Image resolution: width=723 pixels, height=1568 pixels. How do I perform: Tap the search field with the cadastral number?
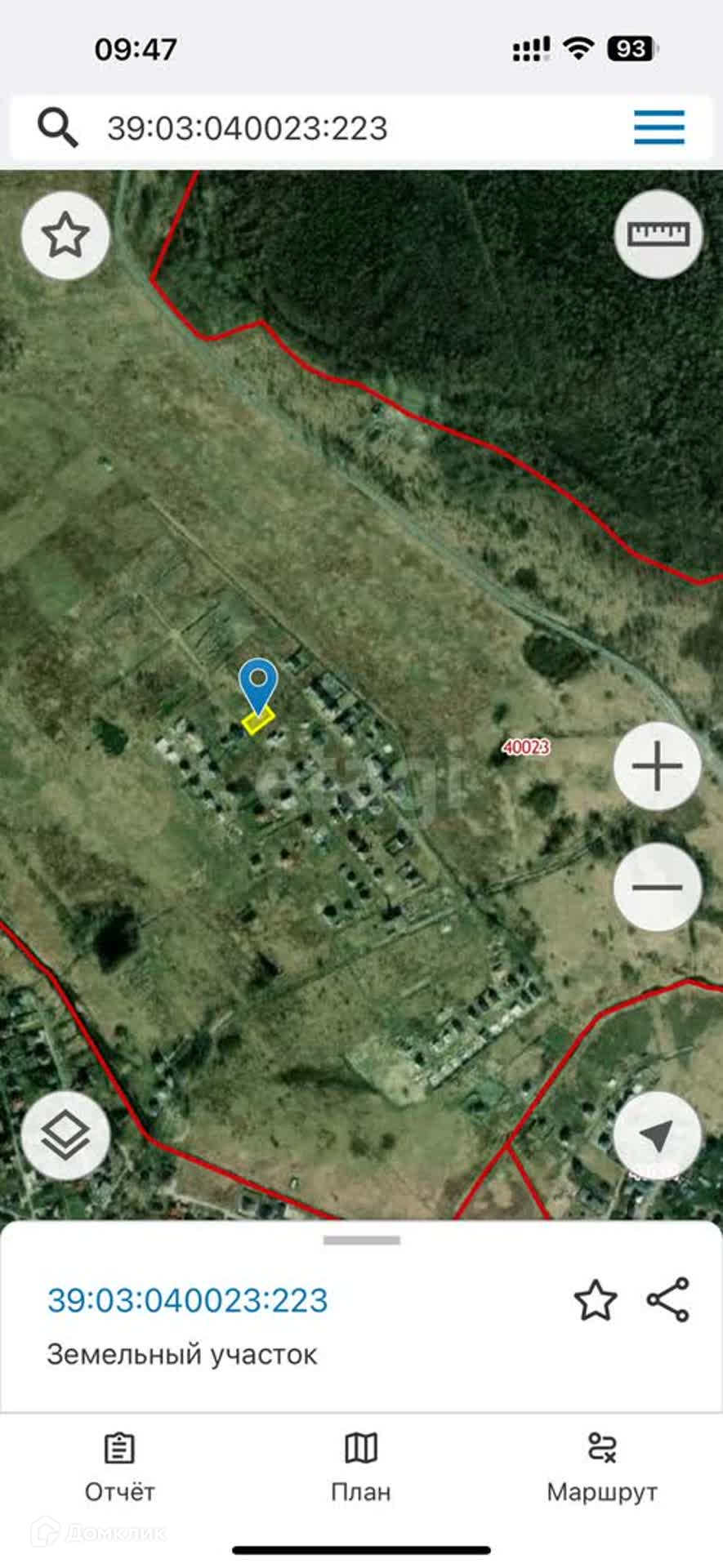tap(327, 128)
